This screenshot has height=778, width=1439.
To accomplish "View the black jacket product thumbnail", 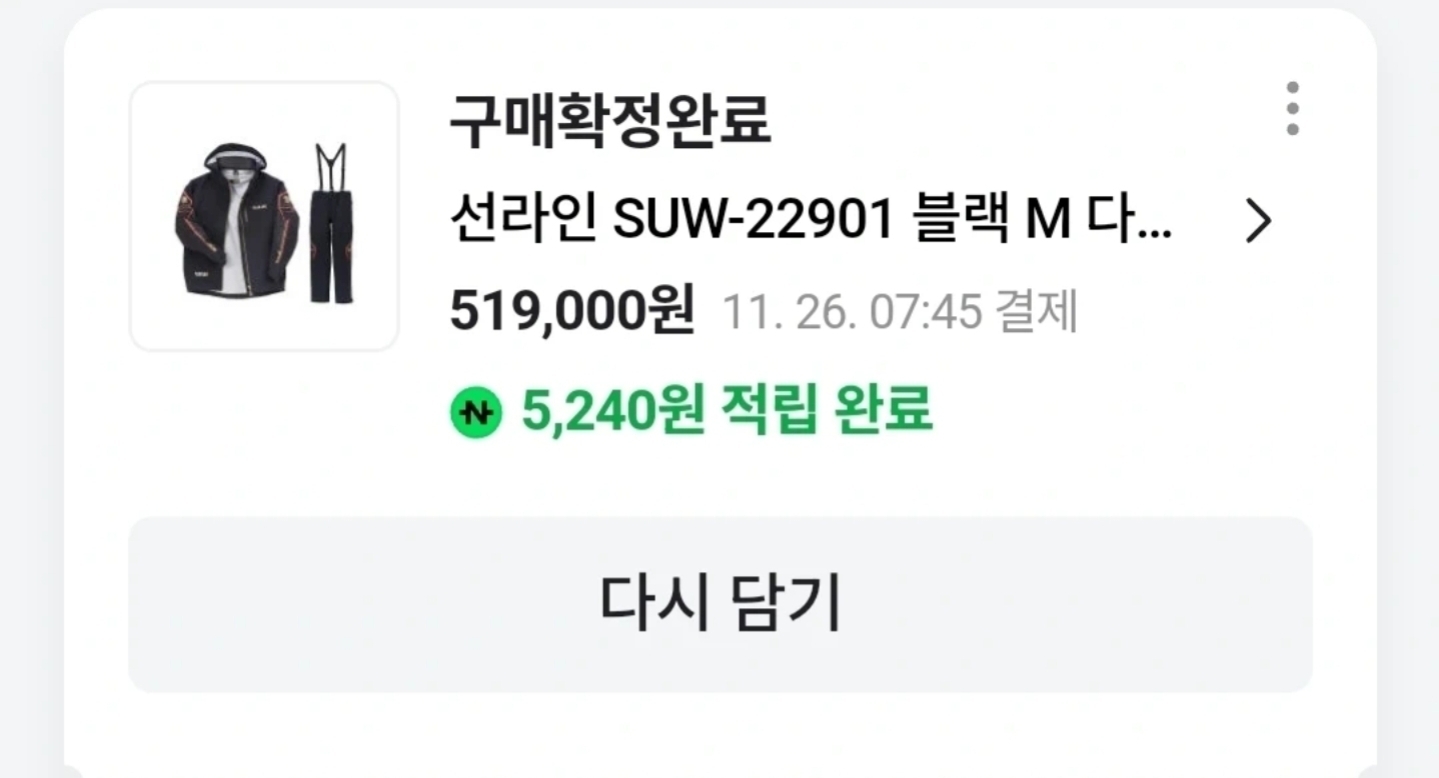I will pyautogui.click(x=264, y=216).
